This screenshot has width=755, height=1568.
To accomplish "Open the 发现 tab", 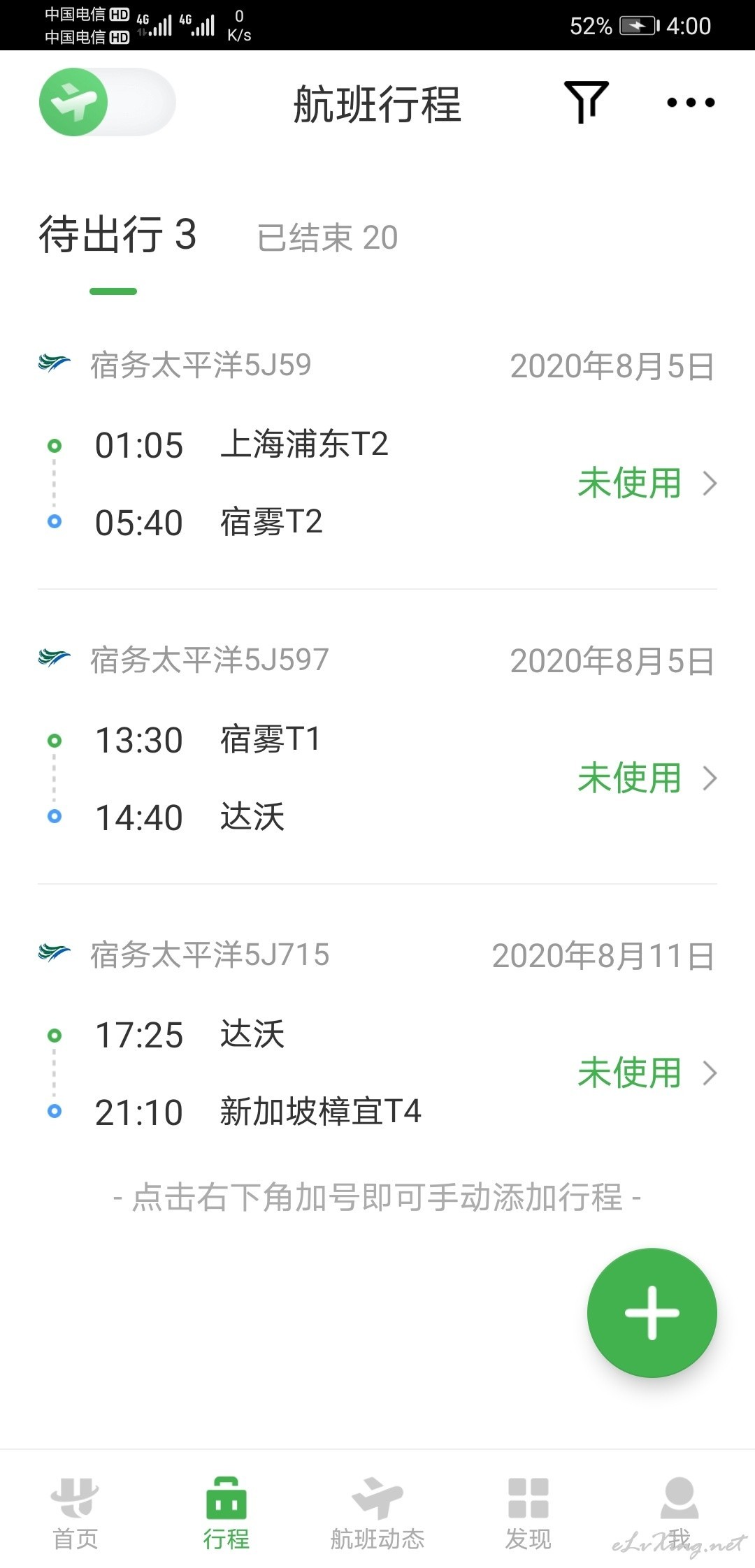I will (x=528, y=1513).
